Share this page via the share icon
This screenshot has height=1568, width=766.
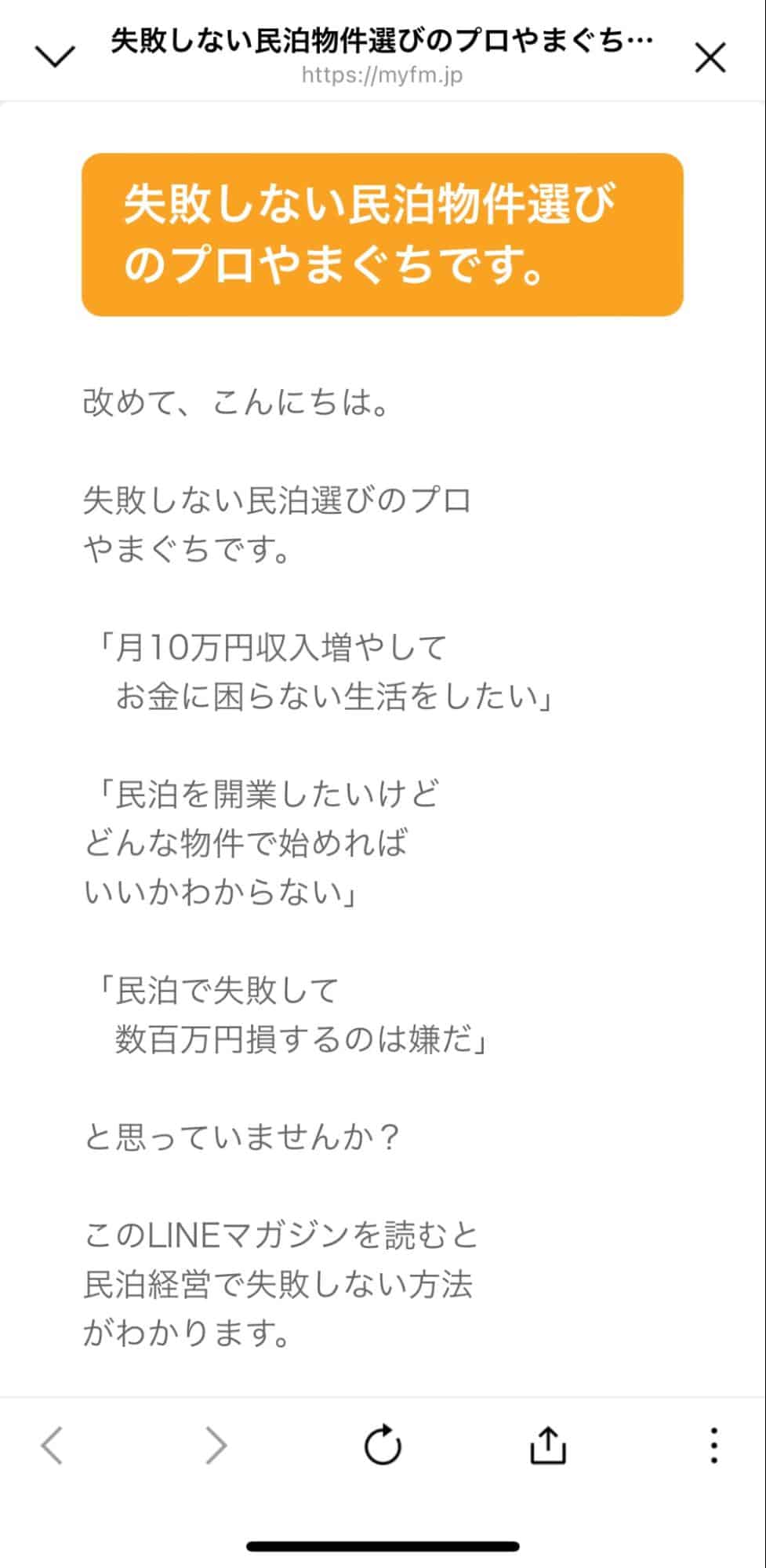coord(548,1445)
